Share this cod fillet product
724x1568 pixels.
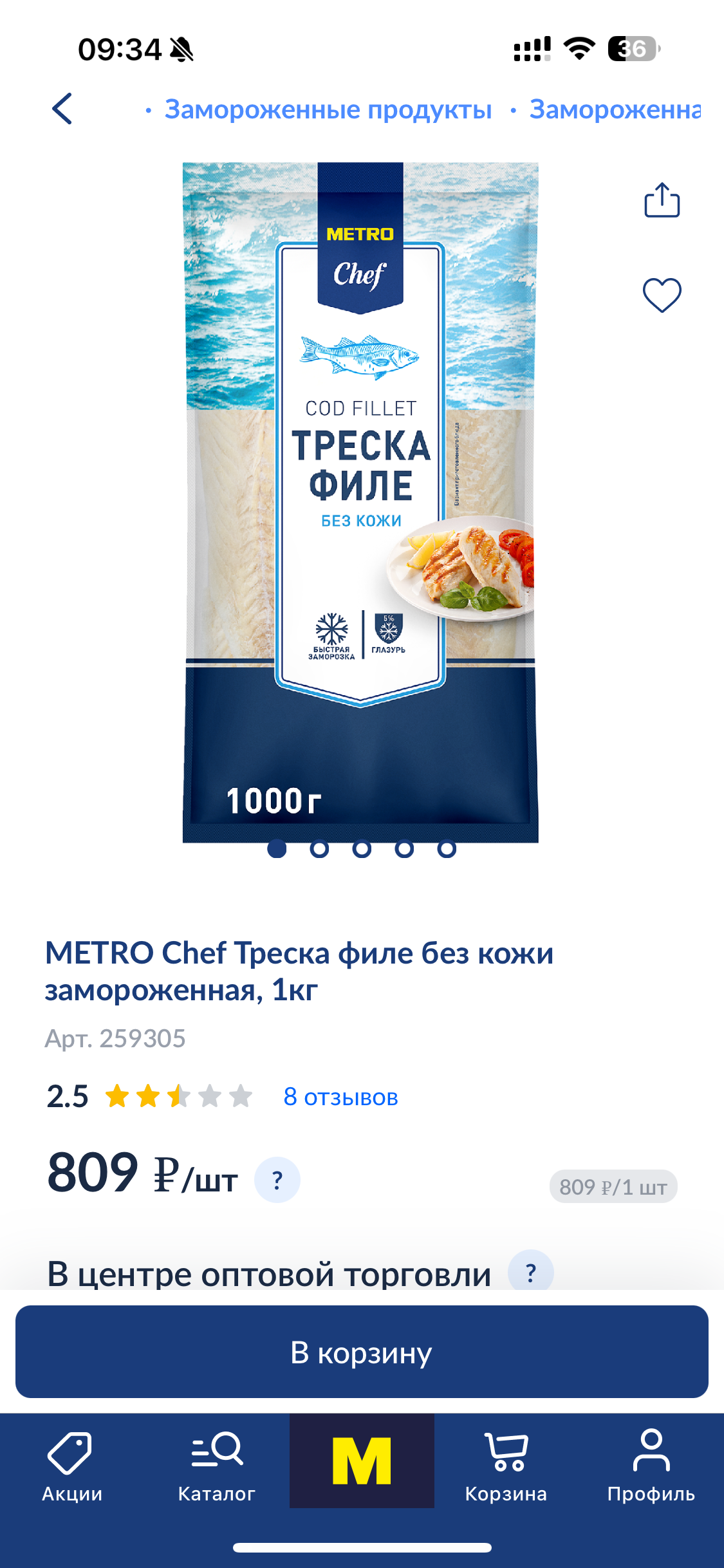click(x=662, y=200)
